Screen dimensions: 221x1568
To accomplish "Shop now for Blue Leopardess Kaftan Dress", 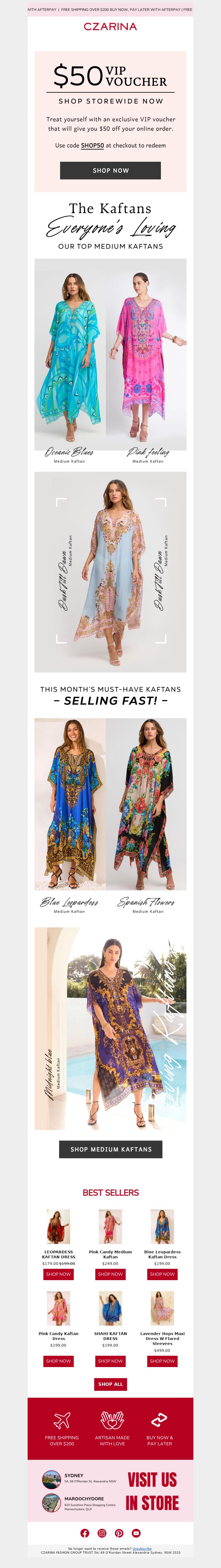I will (x=162, y=1273).
